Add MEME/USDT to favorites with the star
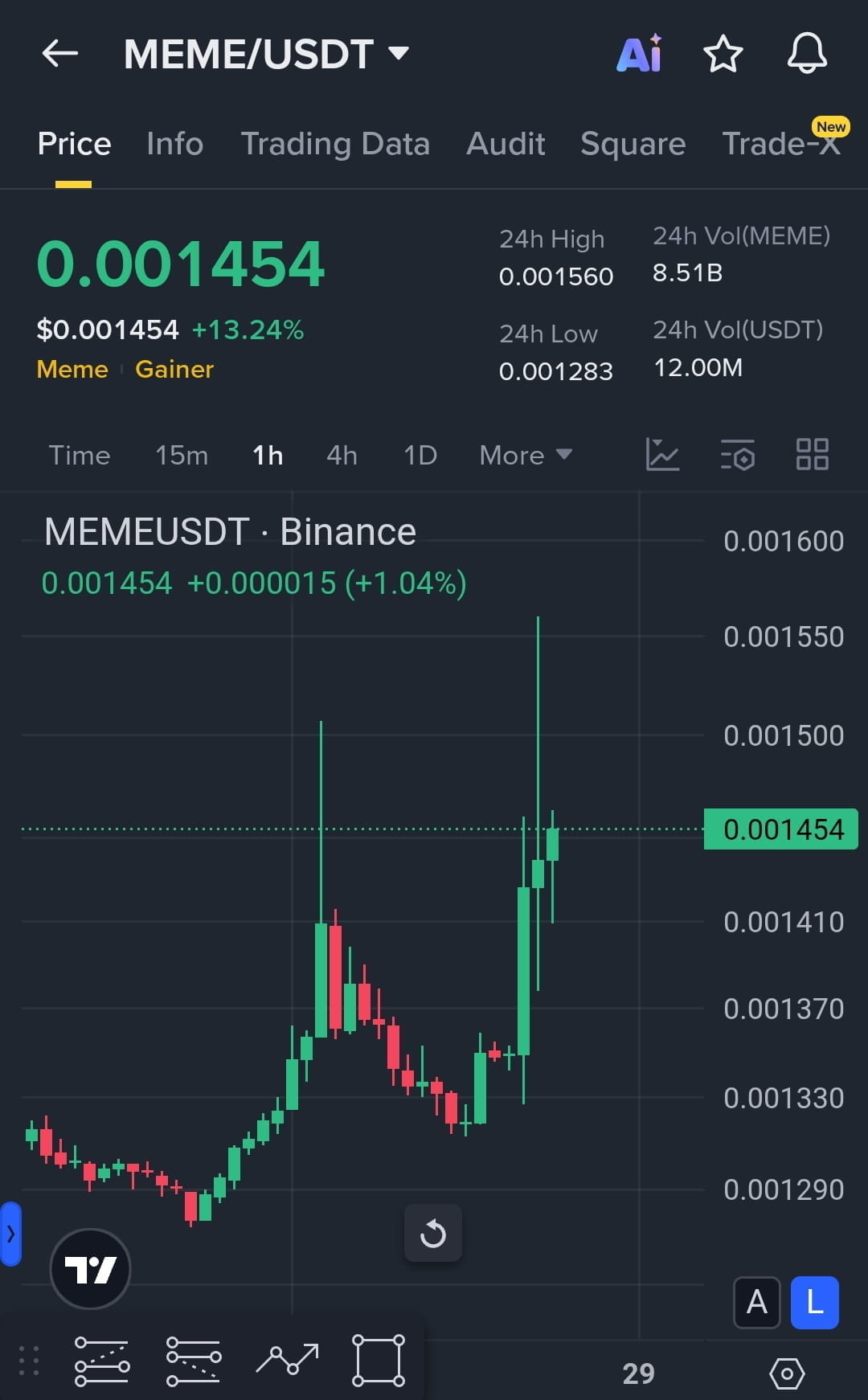Viewport: 868px width, 1400px height. click(723, 54)
